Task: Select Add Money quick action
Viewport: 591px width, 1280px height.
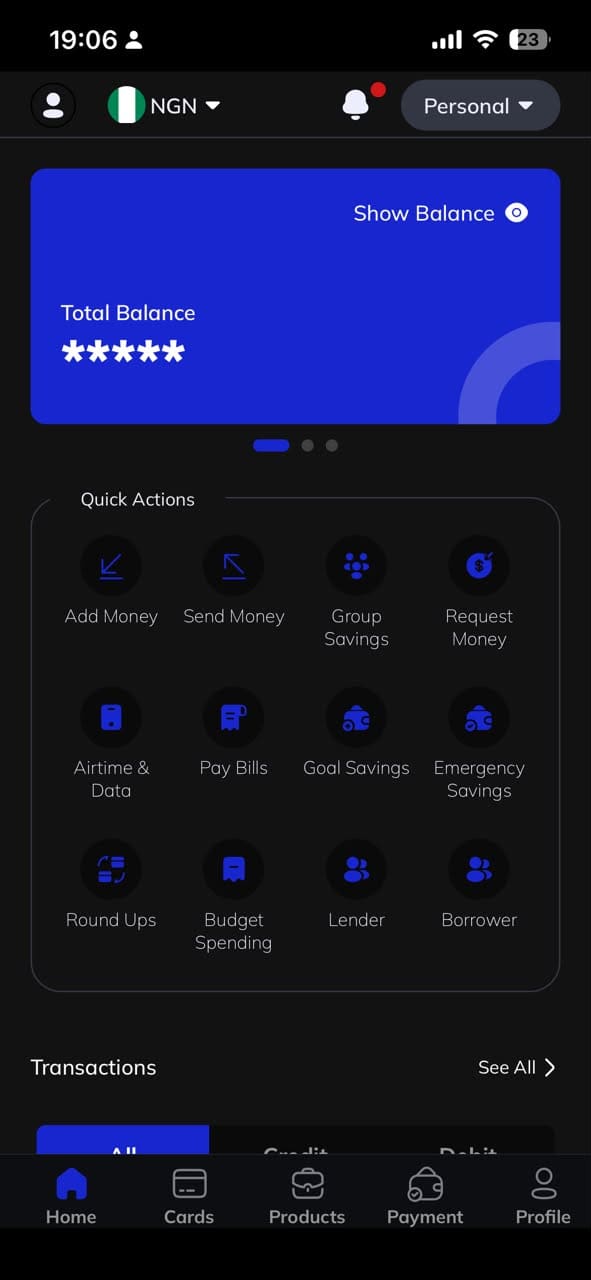Action: [x=111, y=581]
